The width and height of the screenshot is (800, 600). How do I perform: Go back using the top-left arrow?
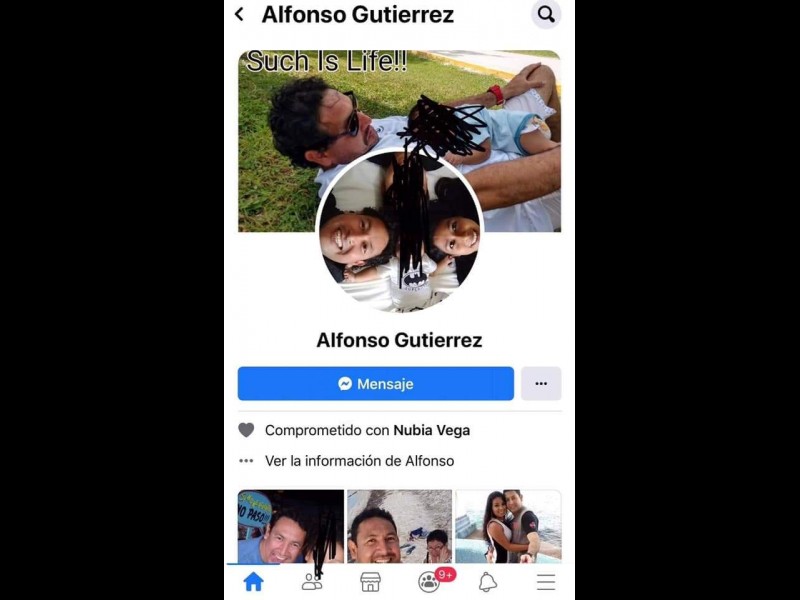point(239,14)
